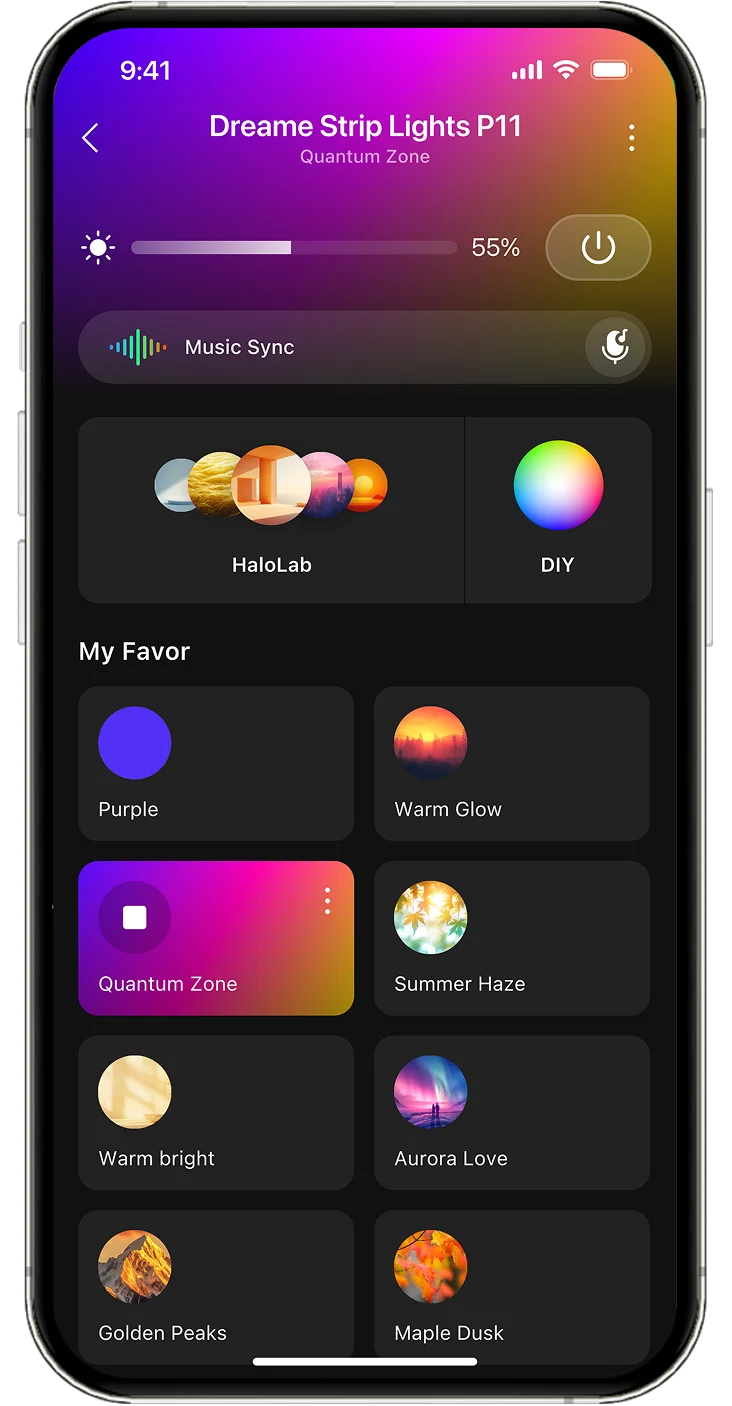The width and height of the screenshot is (732, 1406).
Task: Tap the brightness slider track
Action: pos(293,247)
